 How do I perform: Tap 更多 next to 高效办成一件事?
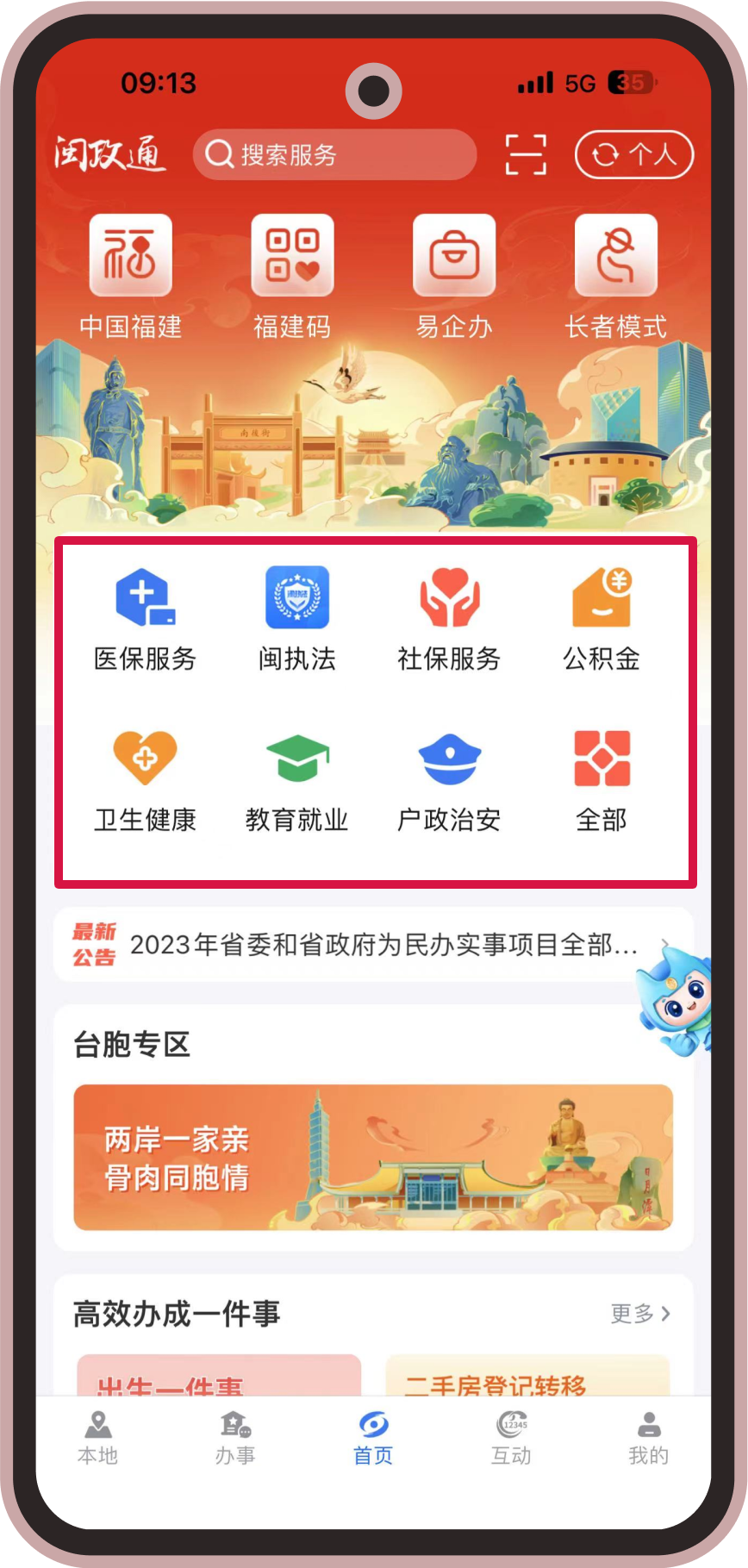pyautogui.click(x=639, y=1314)
